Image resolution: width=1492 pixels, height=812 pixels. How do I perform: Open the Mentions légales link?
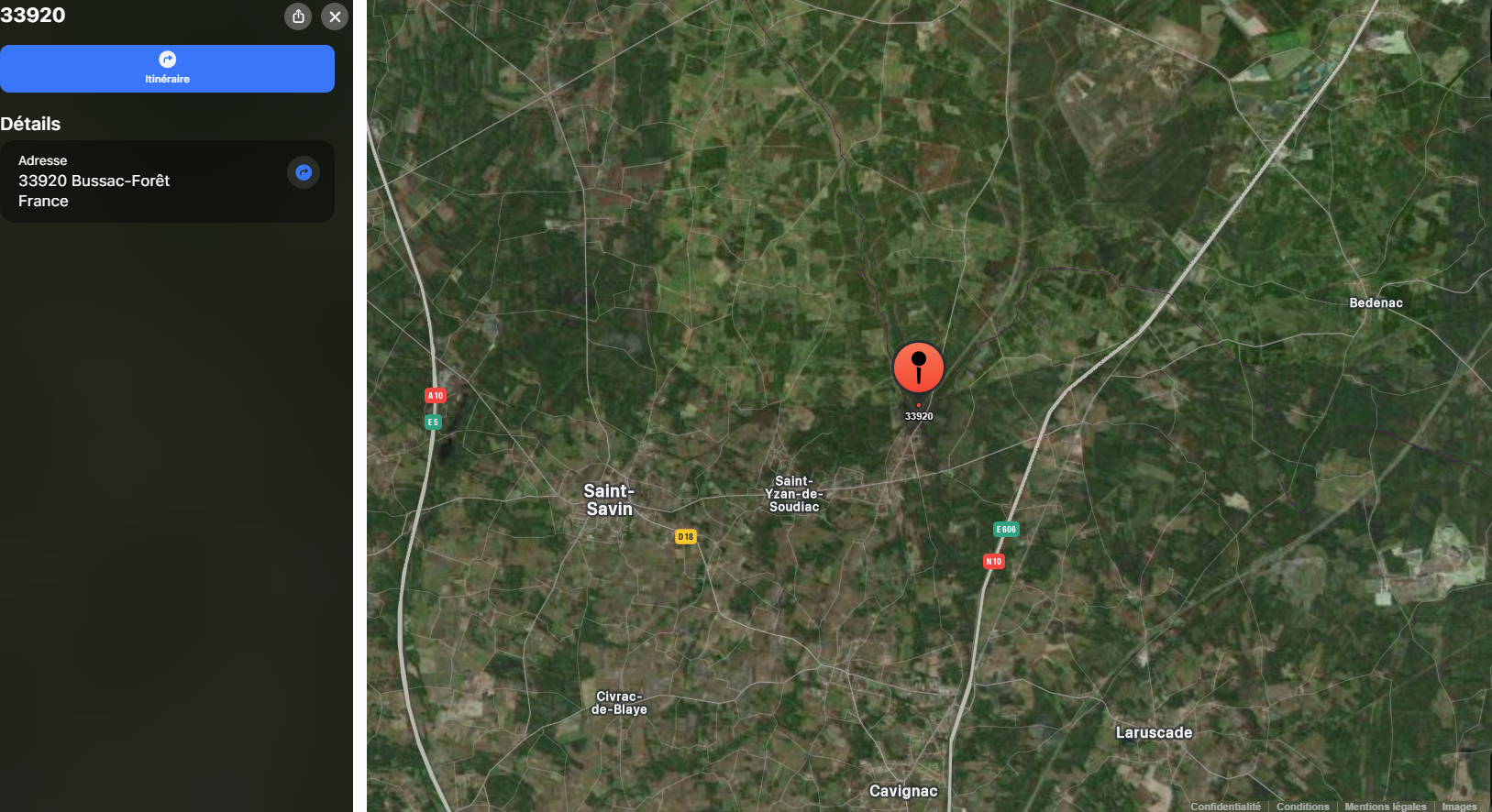point(1385,807)
